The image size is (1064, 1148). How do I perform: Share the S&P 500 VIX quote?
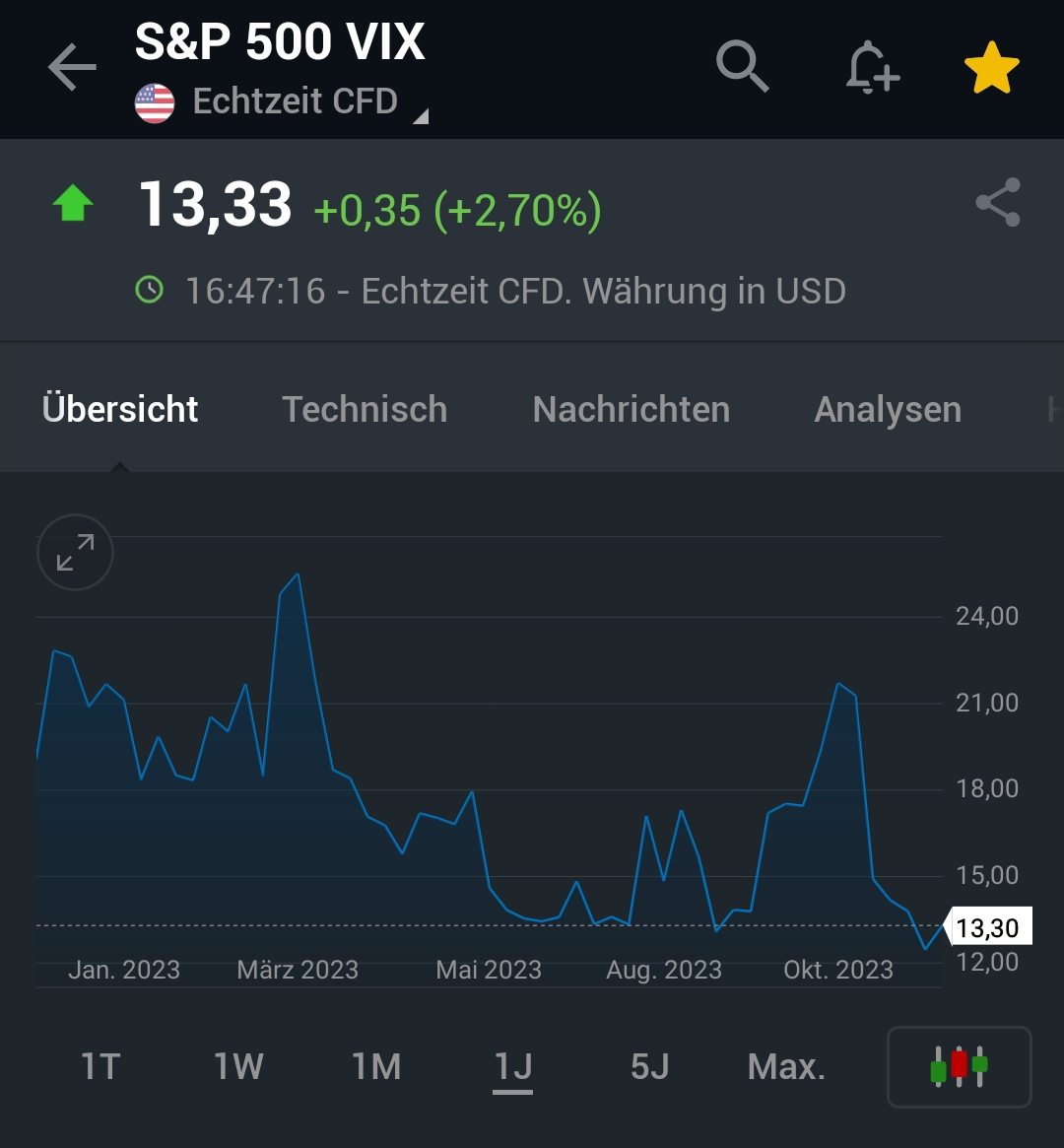pyautogui.click(x=997, y=203)
